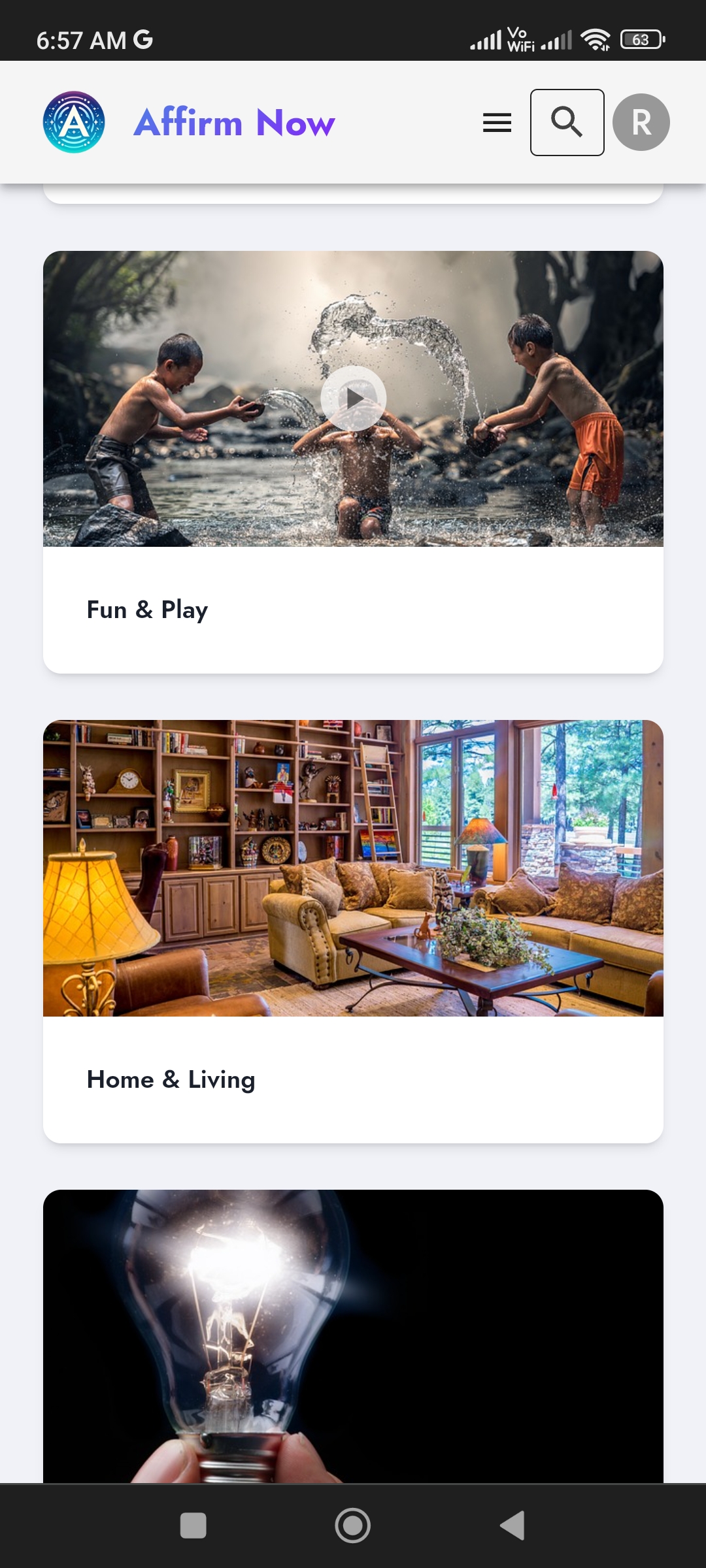The image size is (706, 1568).
Task: Tap the Affirm Now logo title
Action: pos(234,122)
